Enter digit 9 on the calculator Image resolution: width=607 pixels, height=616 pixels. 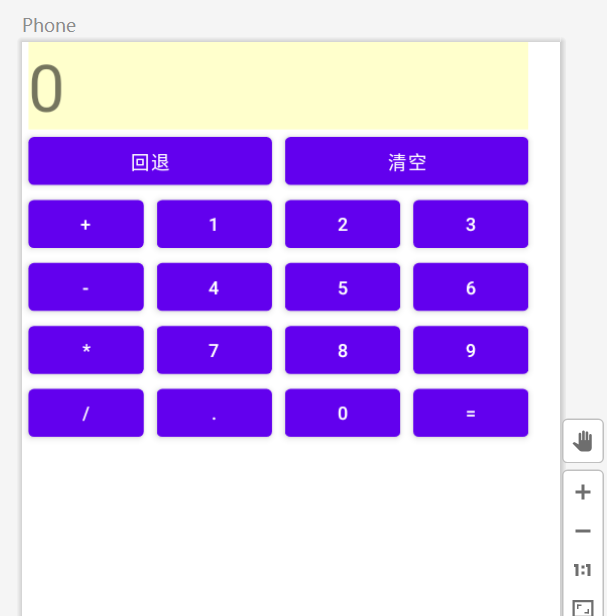tap(470, 351)
